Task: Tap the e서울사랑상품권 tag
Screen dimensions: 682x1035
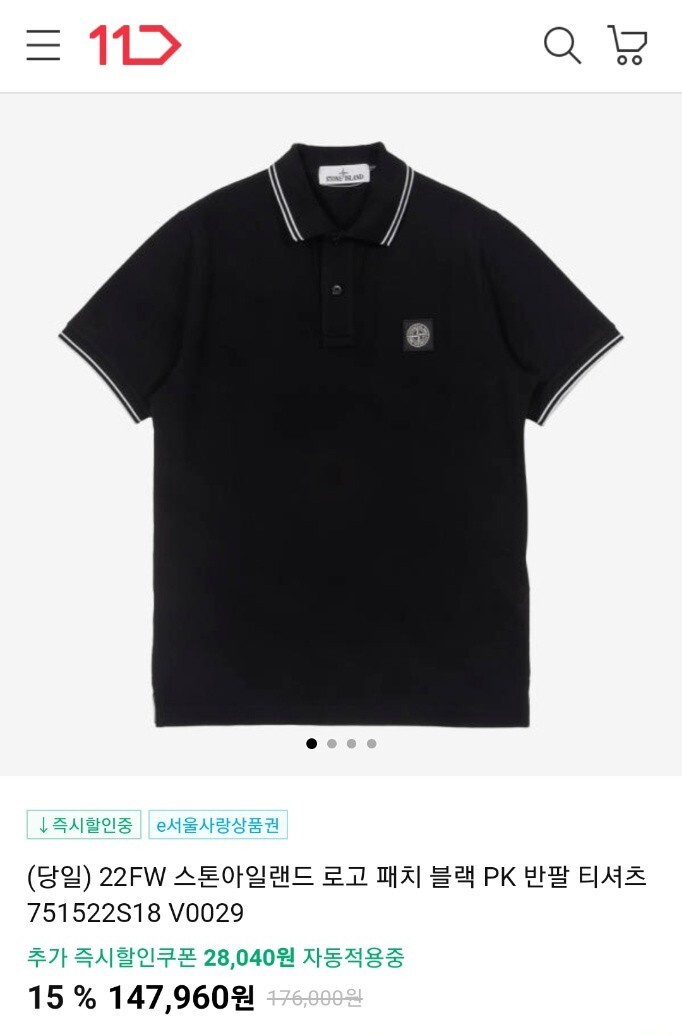Action: tap(218, 825)
